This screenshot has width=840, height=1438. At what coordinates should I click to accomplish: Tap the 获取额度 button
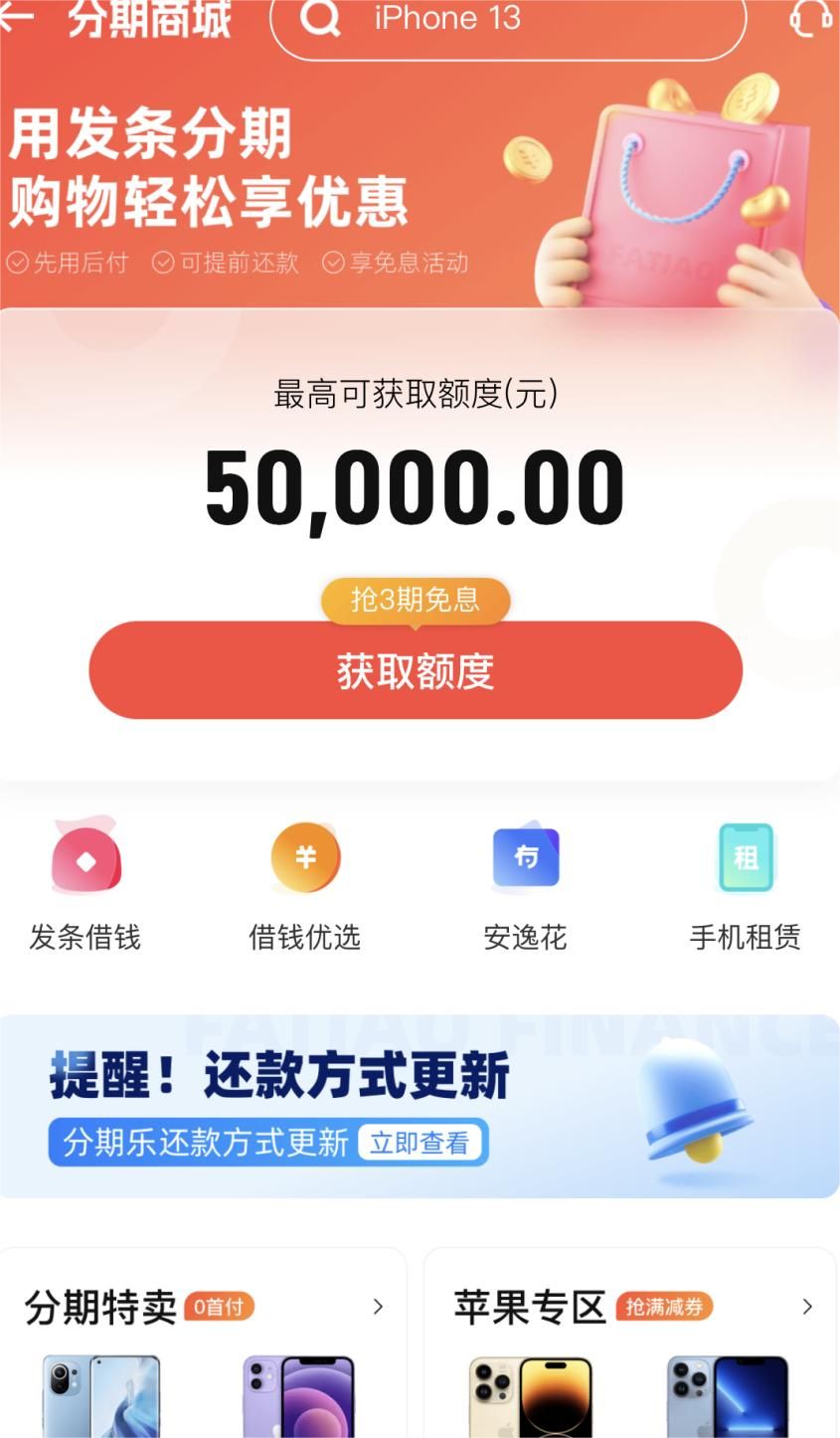coord(416,670)
